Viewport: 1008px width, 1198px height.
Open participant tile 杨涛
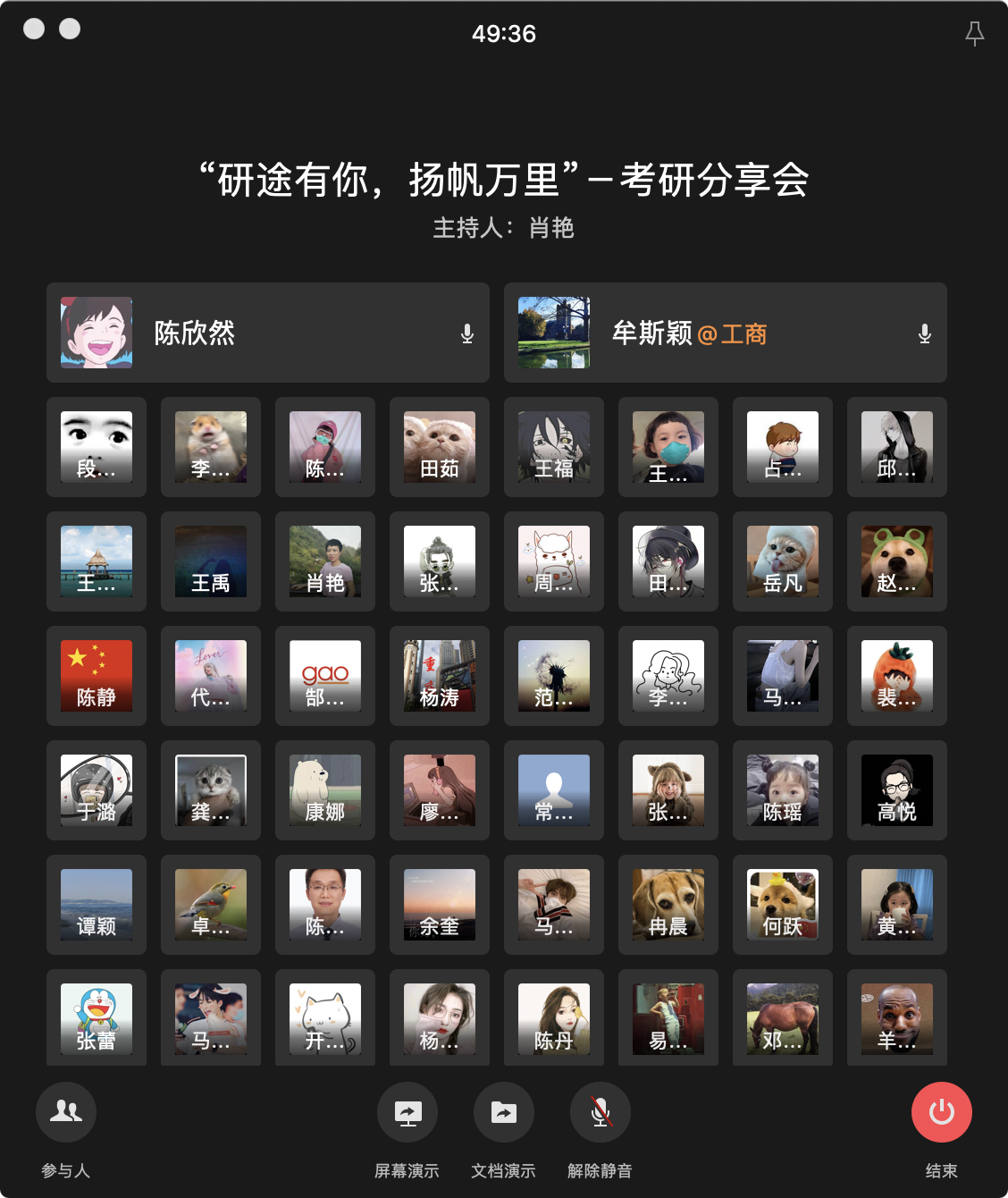coord(440,676)
